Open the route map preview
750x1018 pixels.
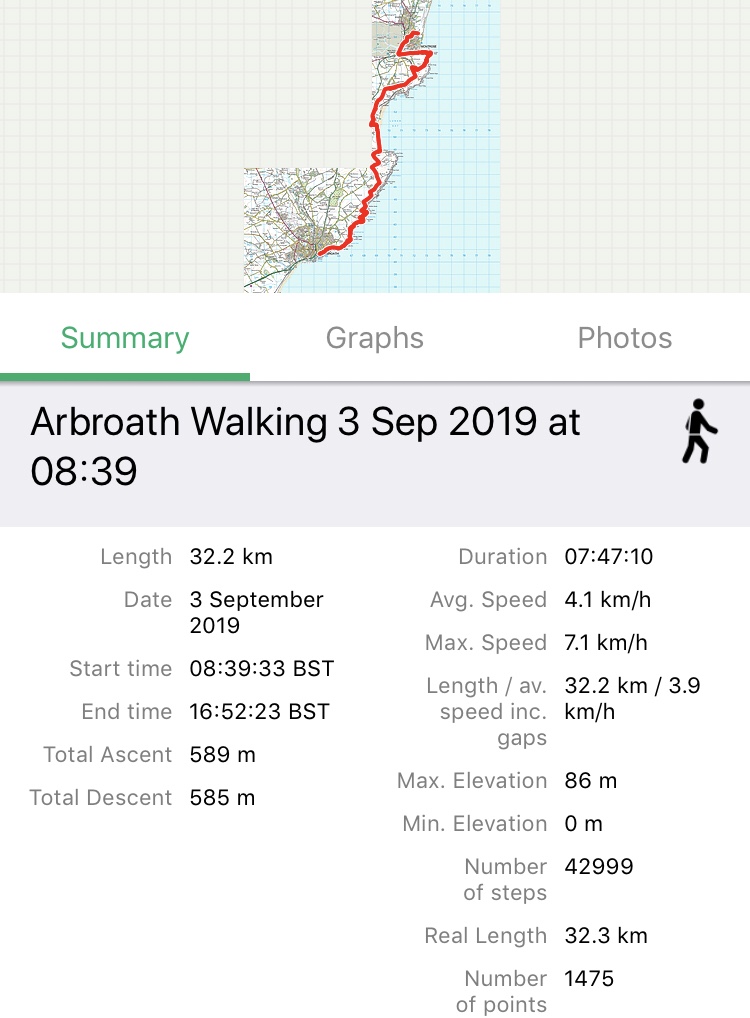point(375,146)
